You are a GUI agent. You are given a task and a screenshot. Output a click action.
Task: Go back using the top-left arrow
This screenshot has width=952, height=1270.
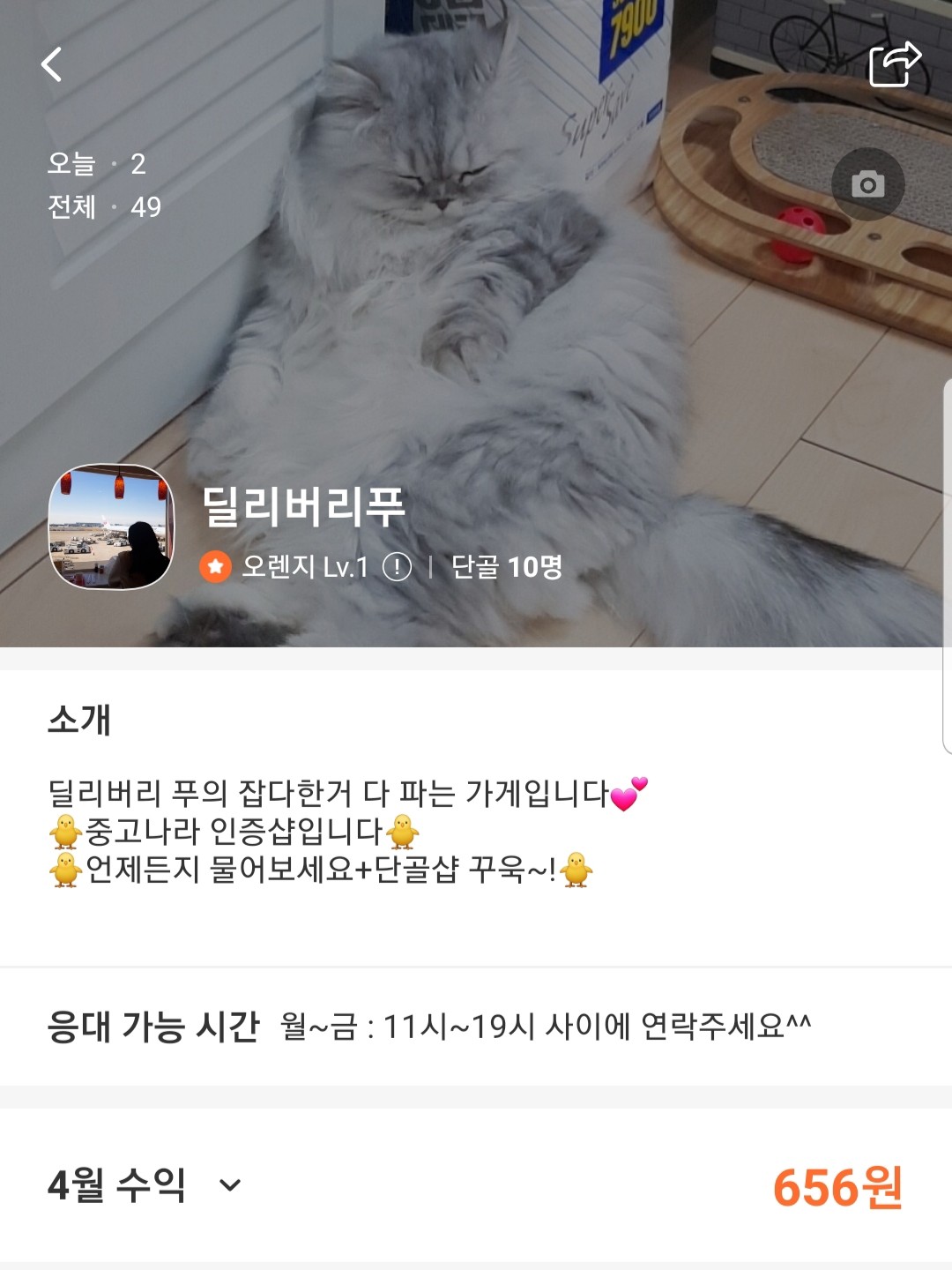52,64
